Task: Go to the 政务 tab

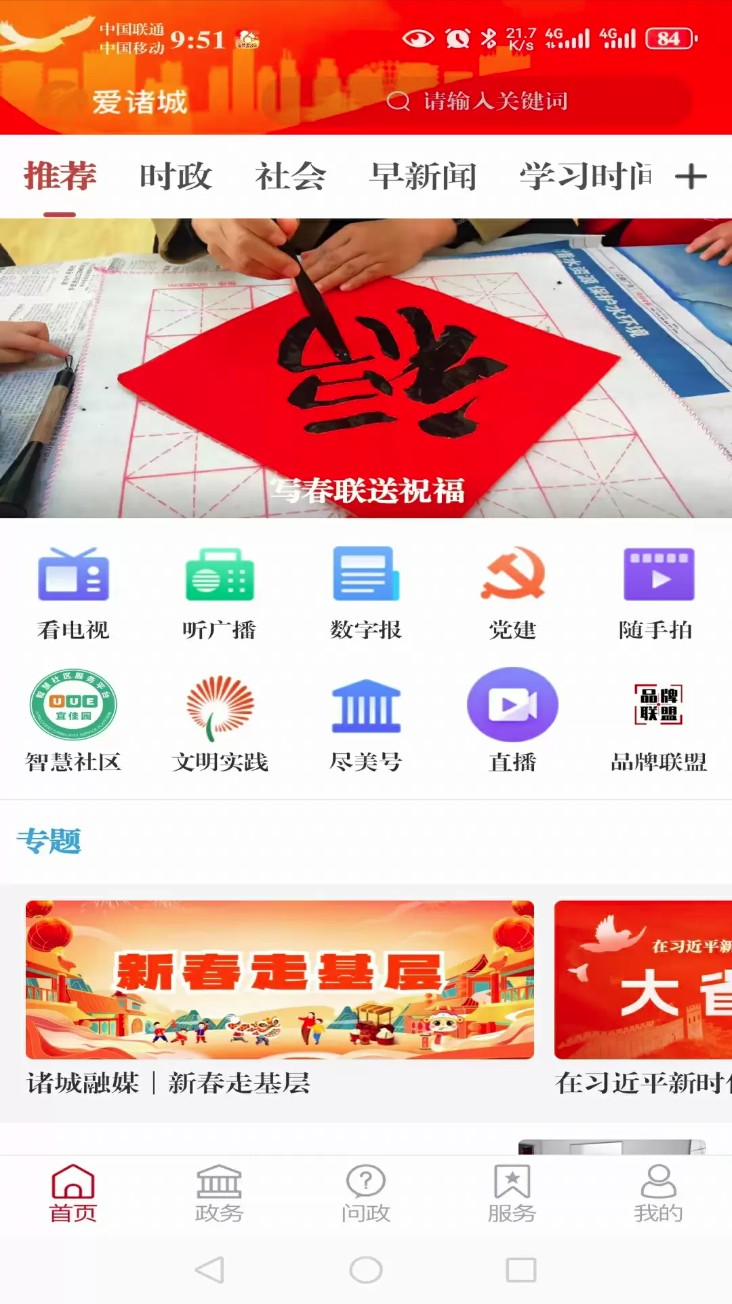Action: click(219, 1194)
